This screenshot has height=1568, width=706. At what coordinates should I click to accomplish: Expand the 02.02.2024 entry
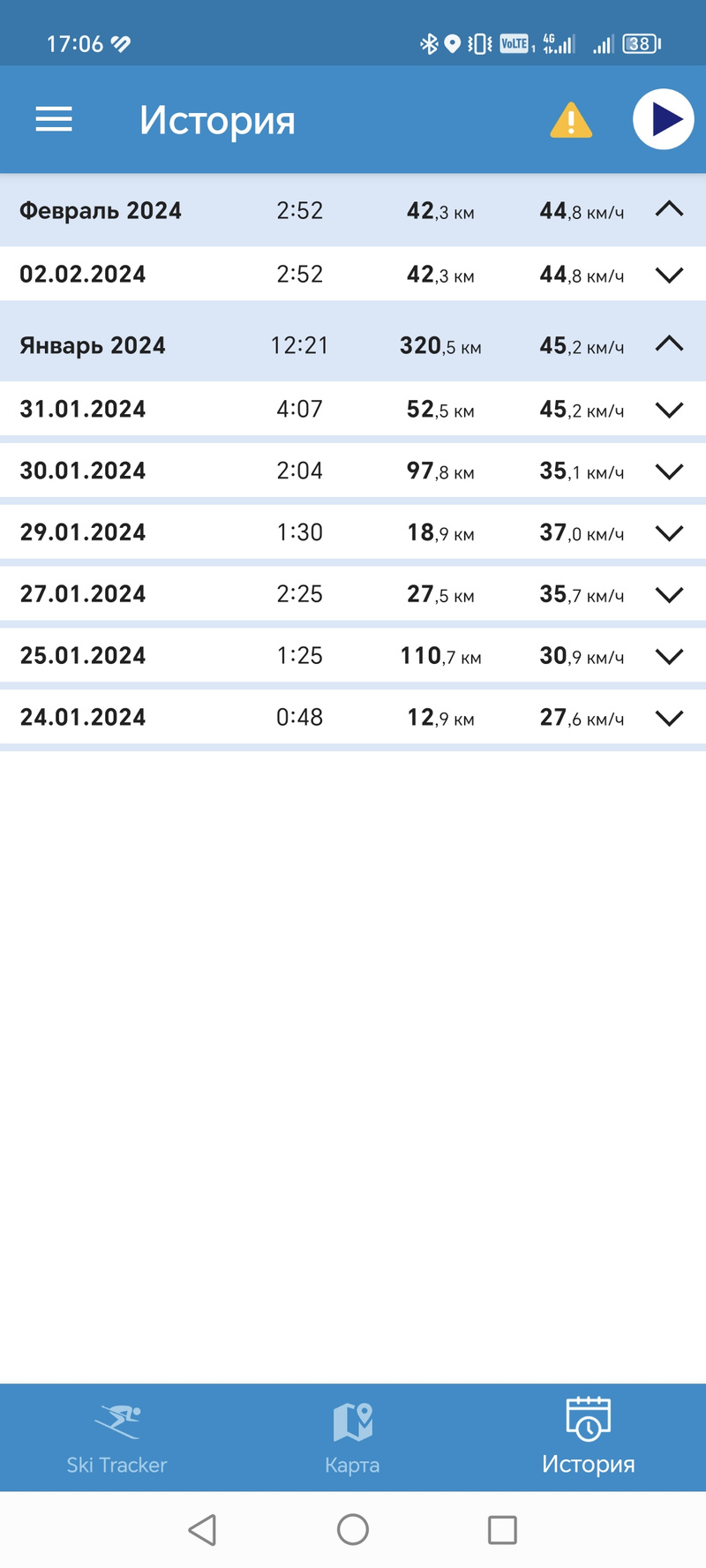tap(670, 275)
